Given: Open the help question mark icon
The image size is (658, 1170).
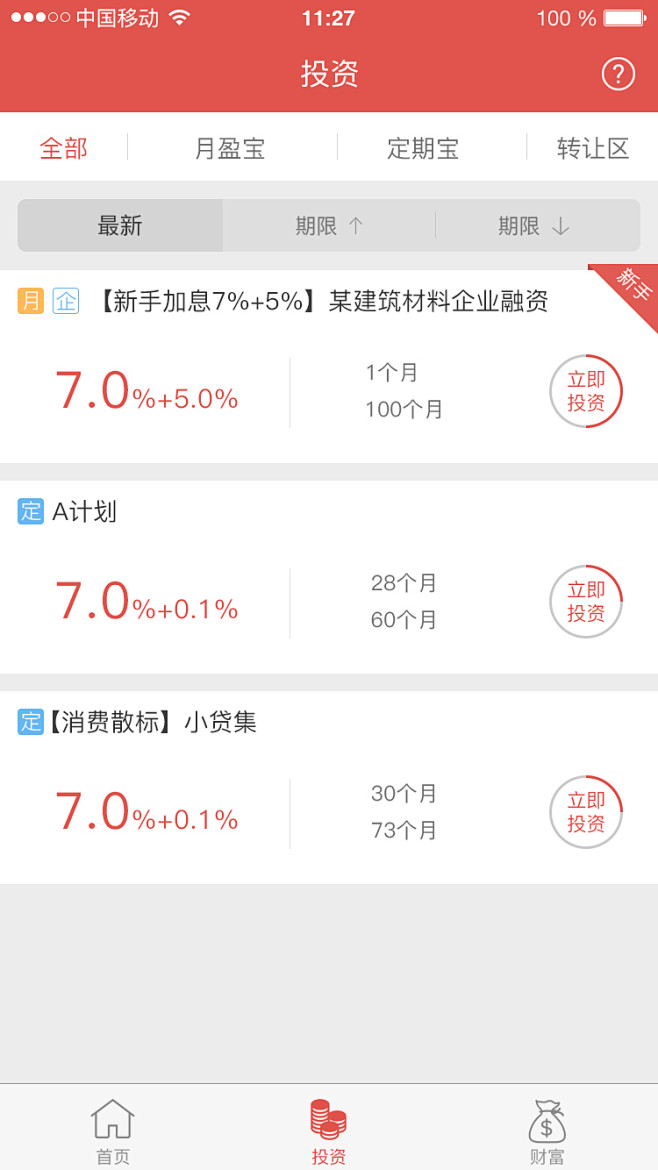Looking at the screenshot, I should 618,74.
